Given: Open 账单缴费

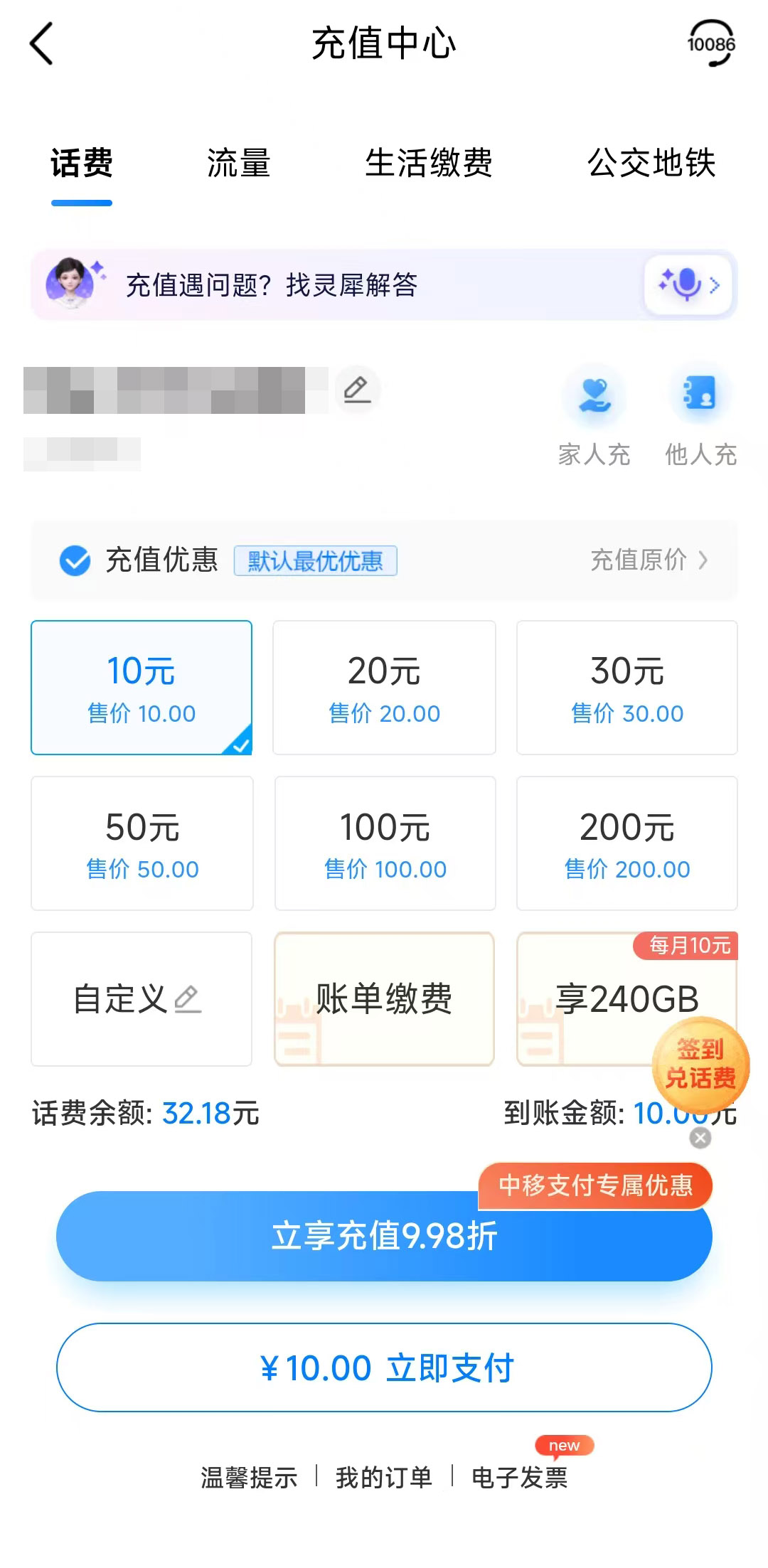Looking at the screenshot, I should 384,998.
